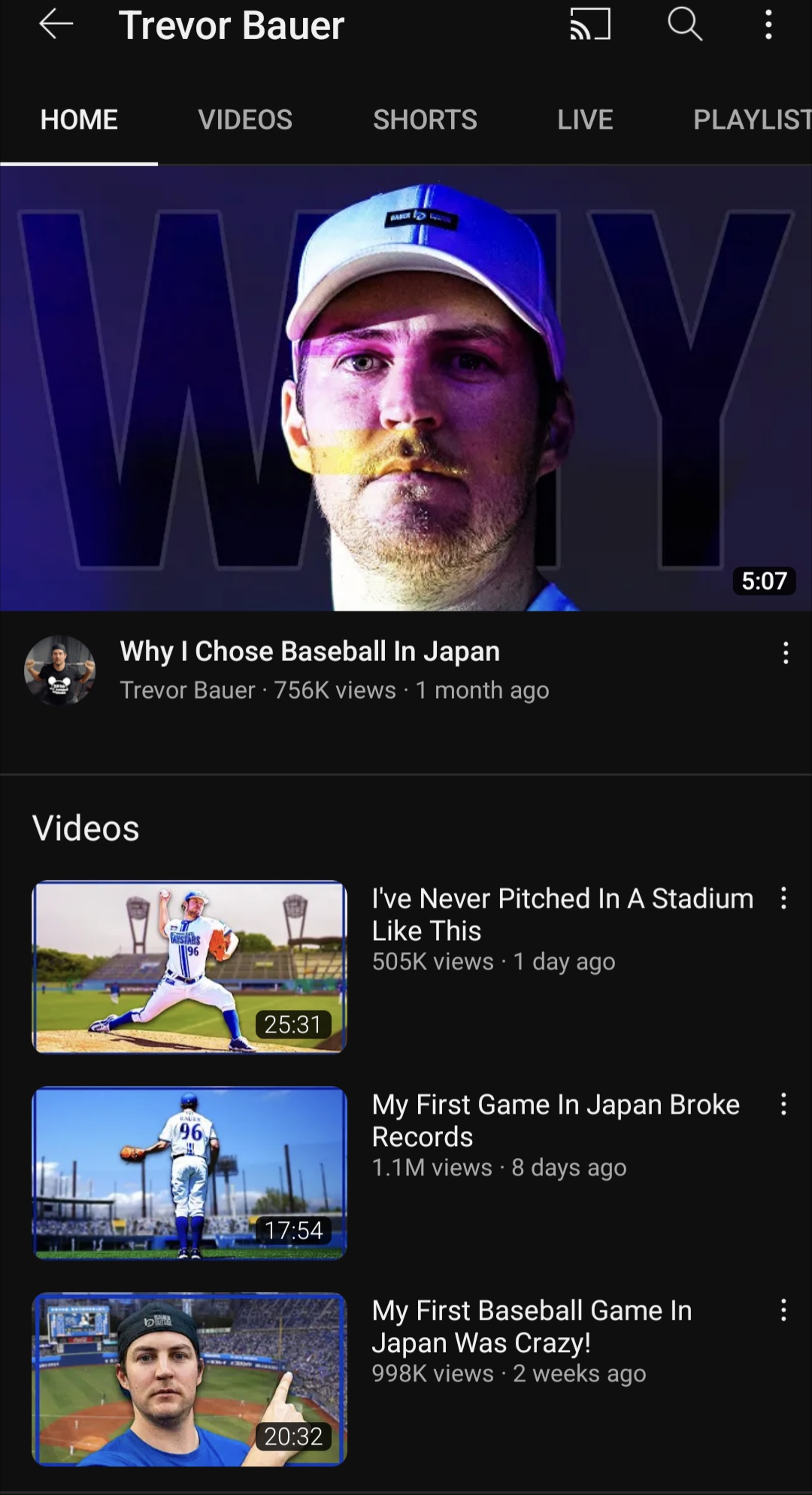The width and height of the screenshot is (812, 1495).
Task: Select the Playlists tab
Action: pos(752,120)
